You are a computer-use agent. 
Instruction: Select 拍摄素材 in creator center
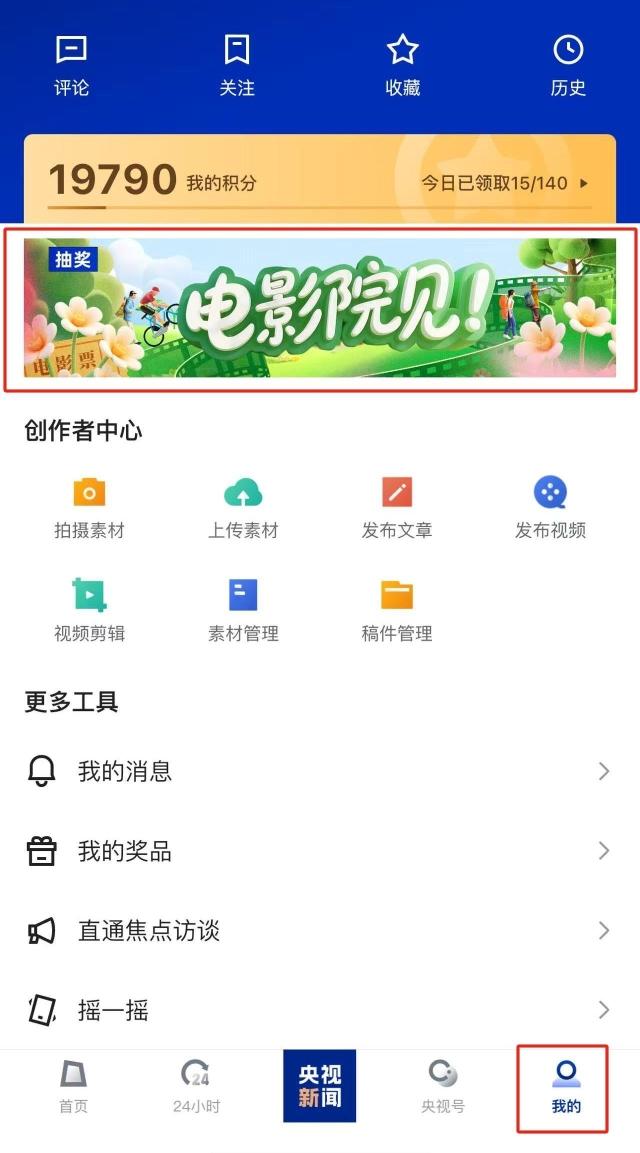point(89,508)
